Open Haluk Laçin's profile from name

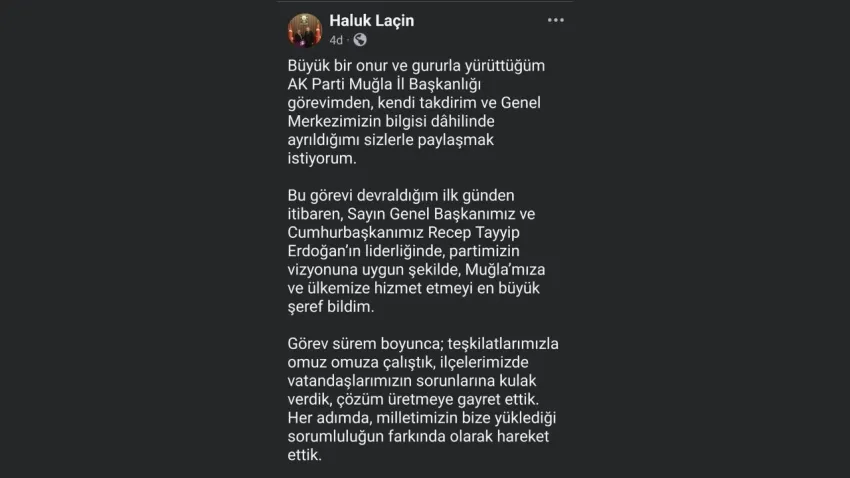(371, 20)
